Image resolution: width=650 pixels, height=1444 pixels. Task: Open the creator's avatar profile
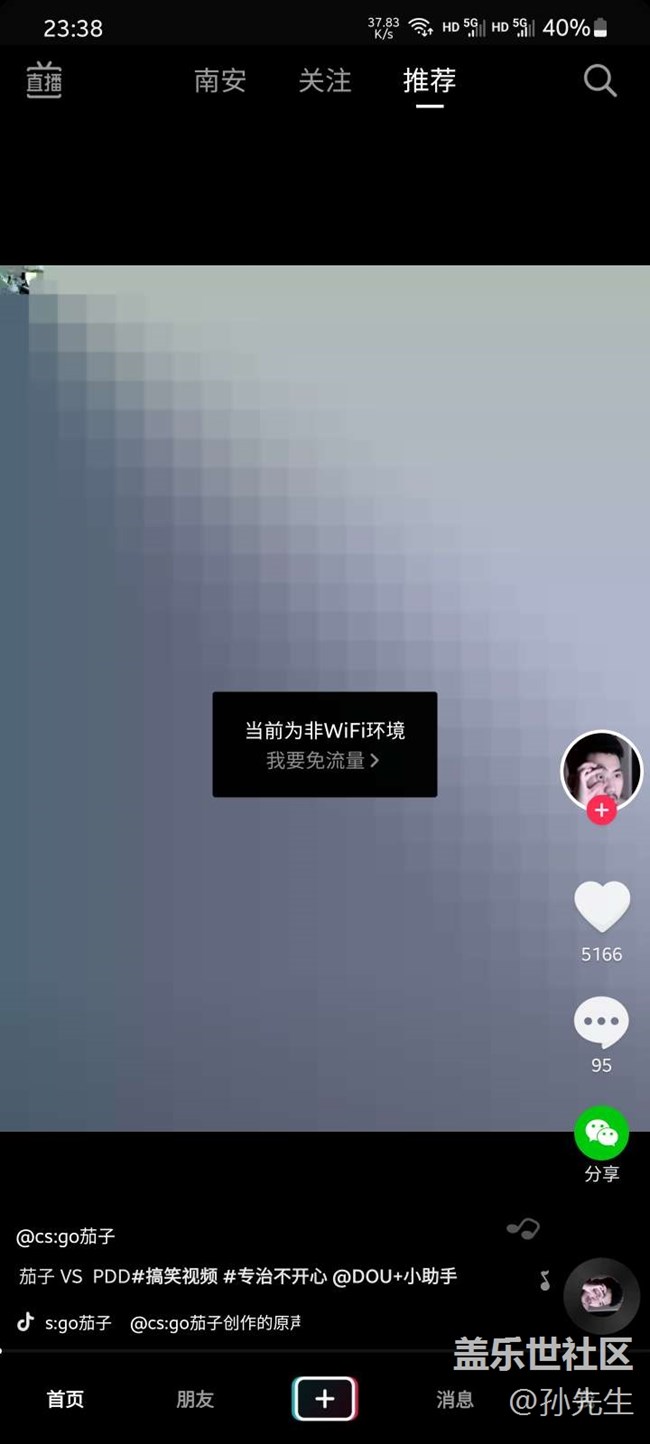(601, 769)
